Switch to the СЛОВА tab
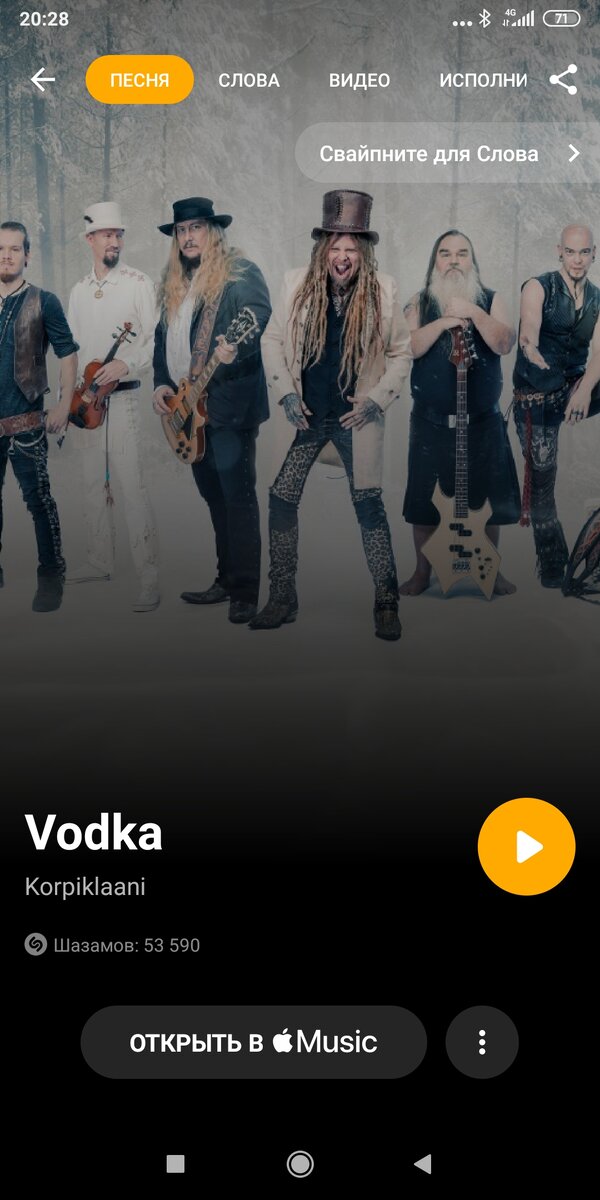The width and height of the screenshot is (600, 1200). point(249,80)
